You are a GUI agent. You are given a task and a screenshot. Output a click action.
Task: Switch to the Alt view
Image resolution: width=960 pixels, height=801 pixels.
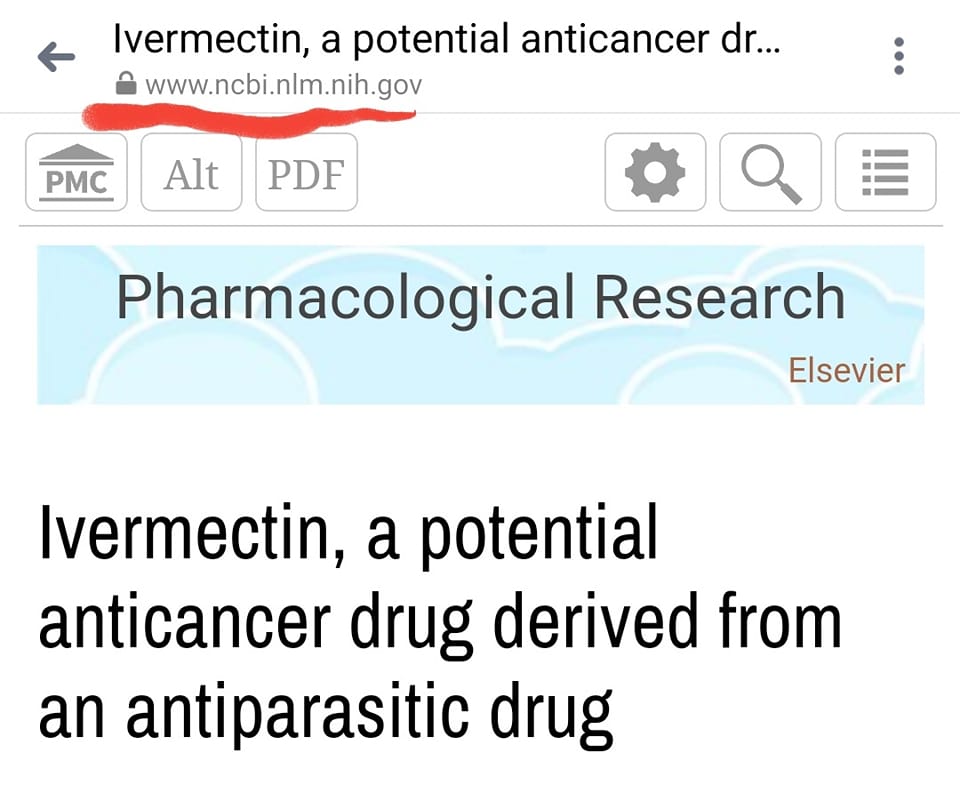click(191, 173)
